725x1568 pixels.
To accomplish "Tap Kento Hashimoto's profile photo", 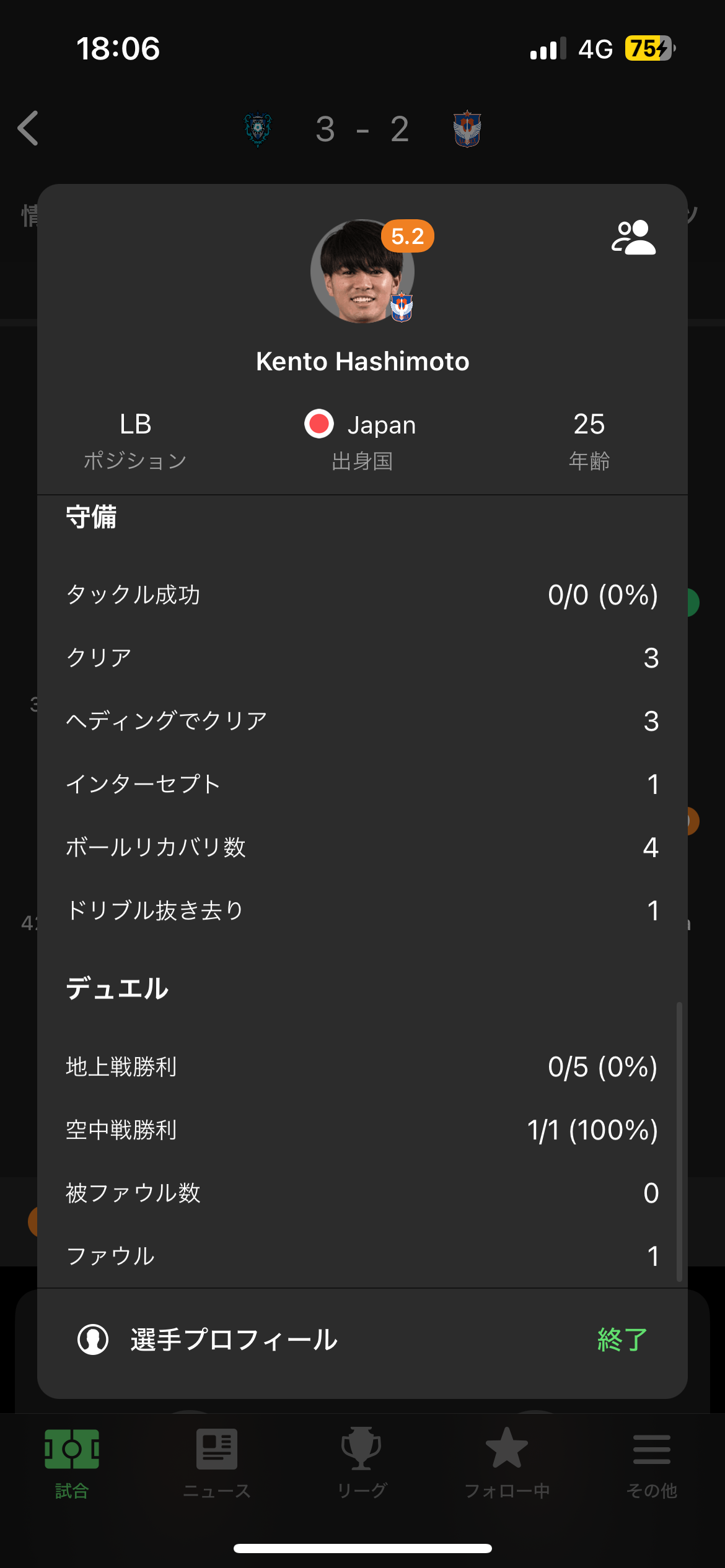I will 362,271.
